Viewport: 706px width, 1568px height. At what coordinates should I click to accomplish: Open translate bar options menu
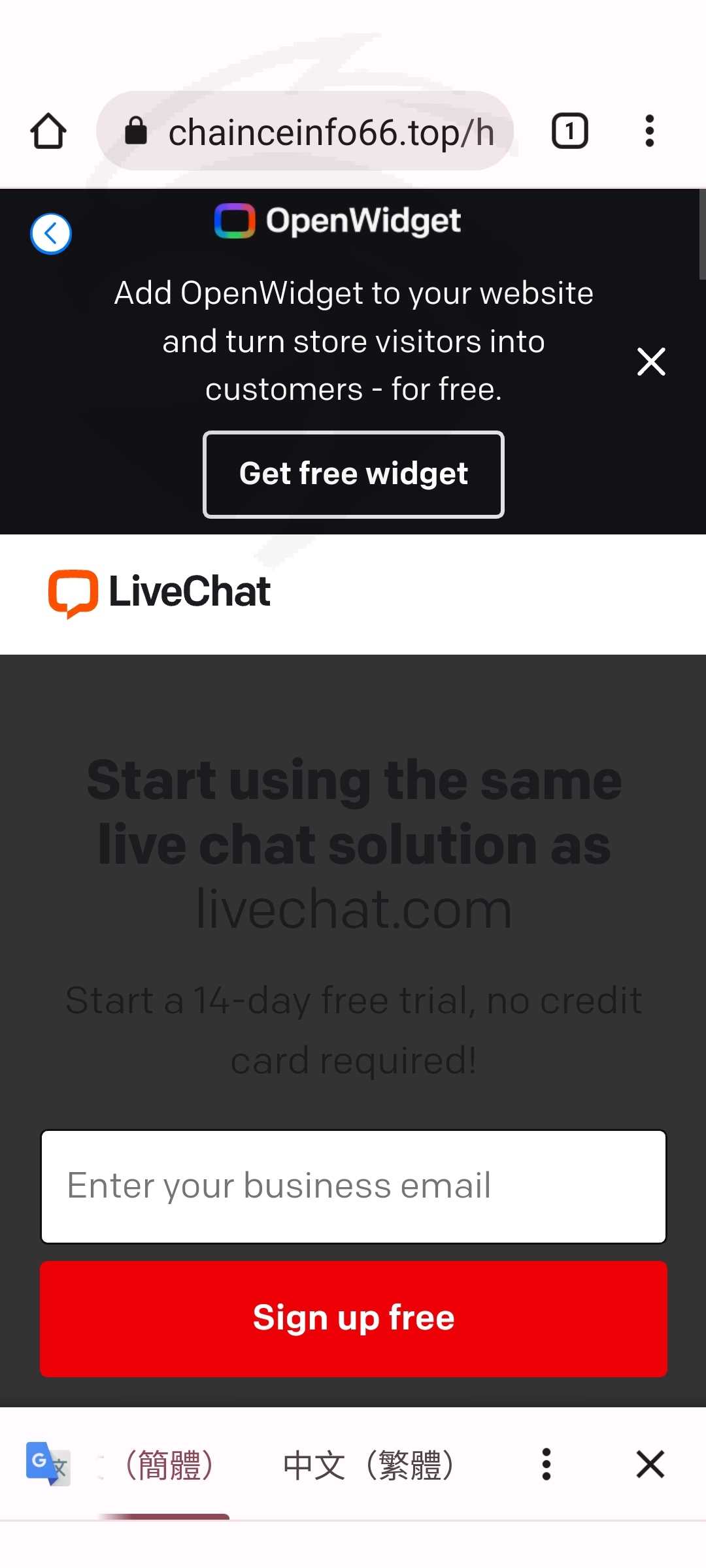click(x=546, y=1464)
